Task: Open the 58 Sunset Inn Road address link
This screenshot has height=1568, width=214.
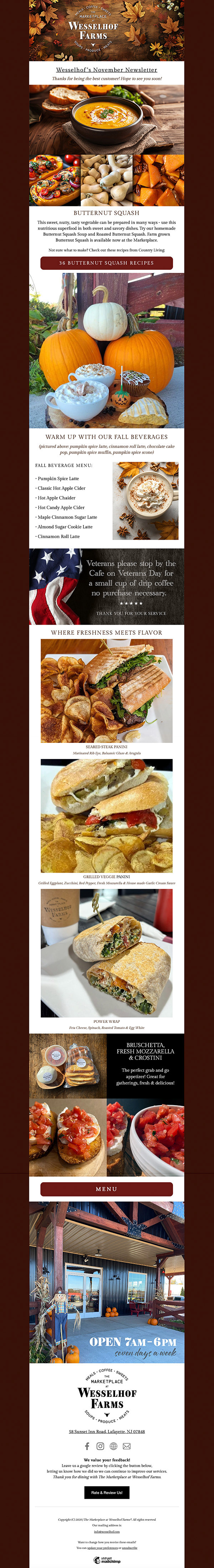Action: click(106, 1431)
